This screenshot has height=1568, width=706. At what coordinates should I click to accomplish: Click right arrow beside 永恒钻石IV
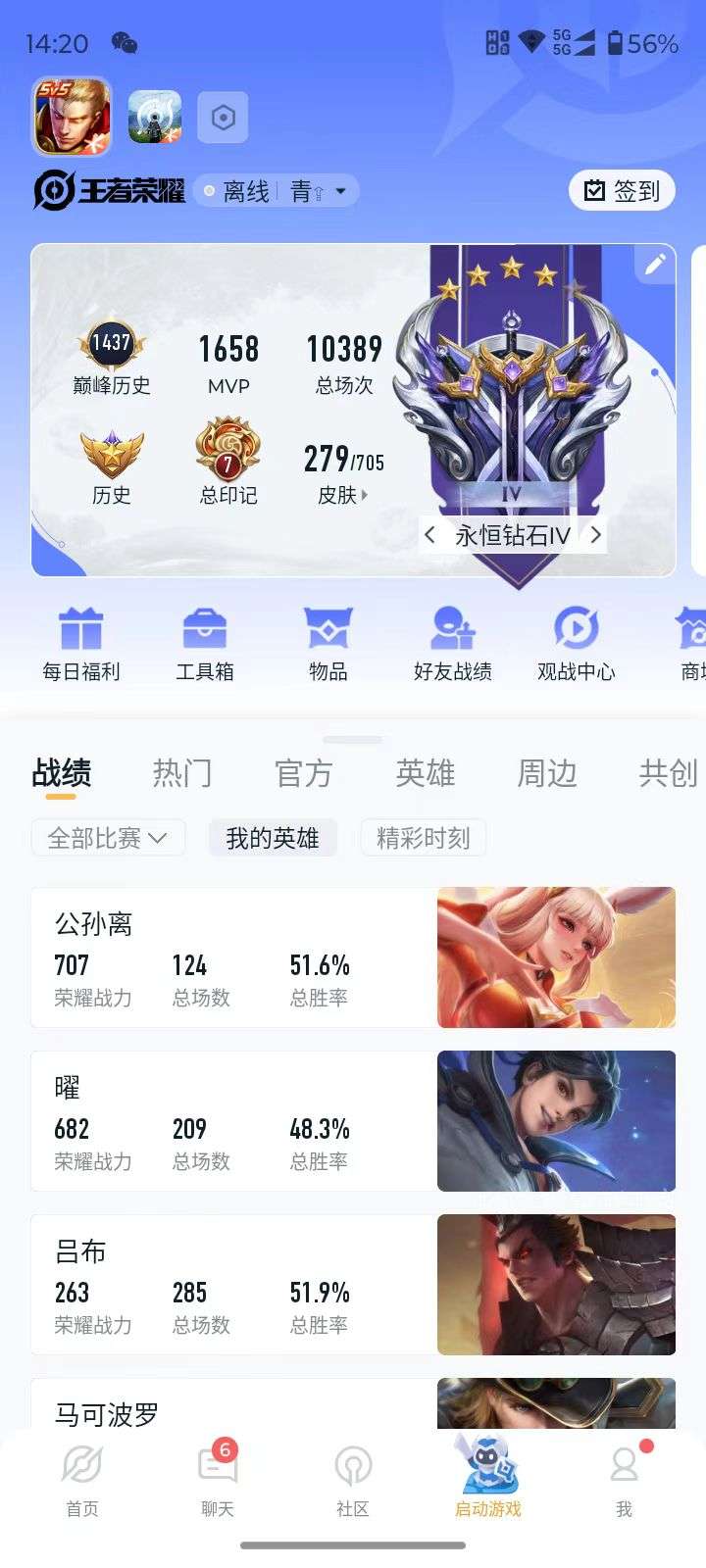coord(596,535)
